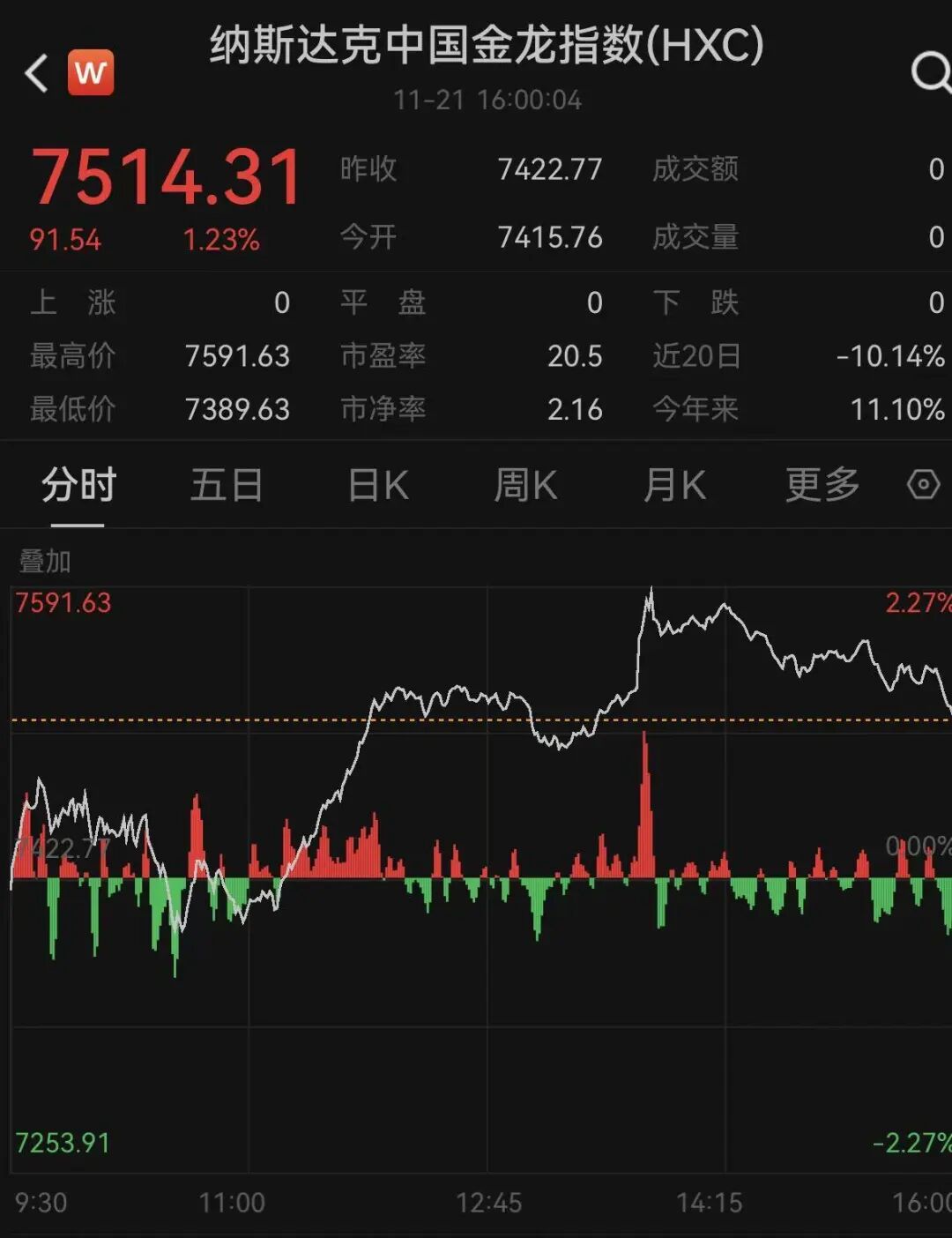Open chart settings hexagon icon
This screenshot has height=1238, width=952.
923,484
